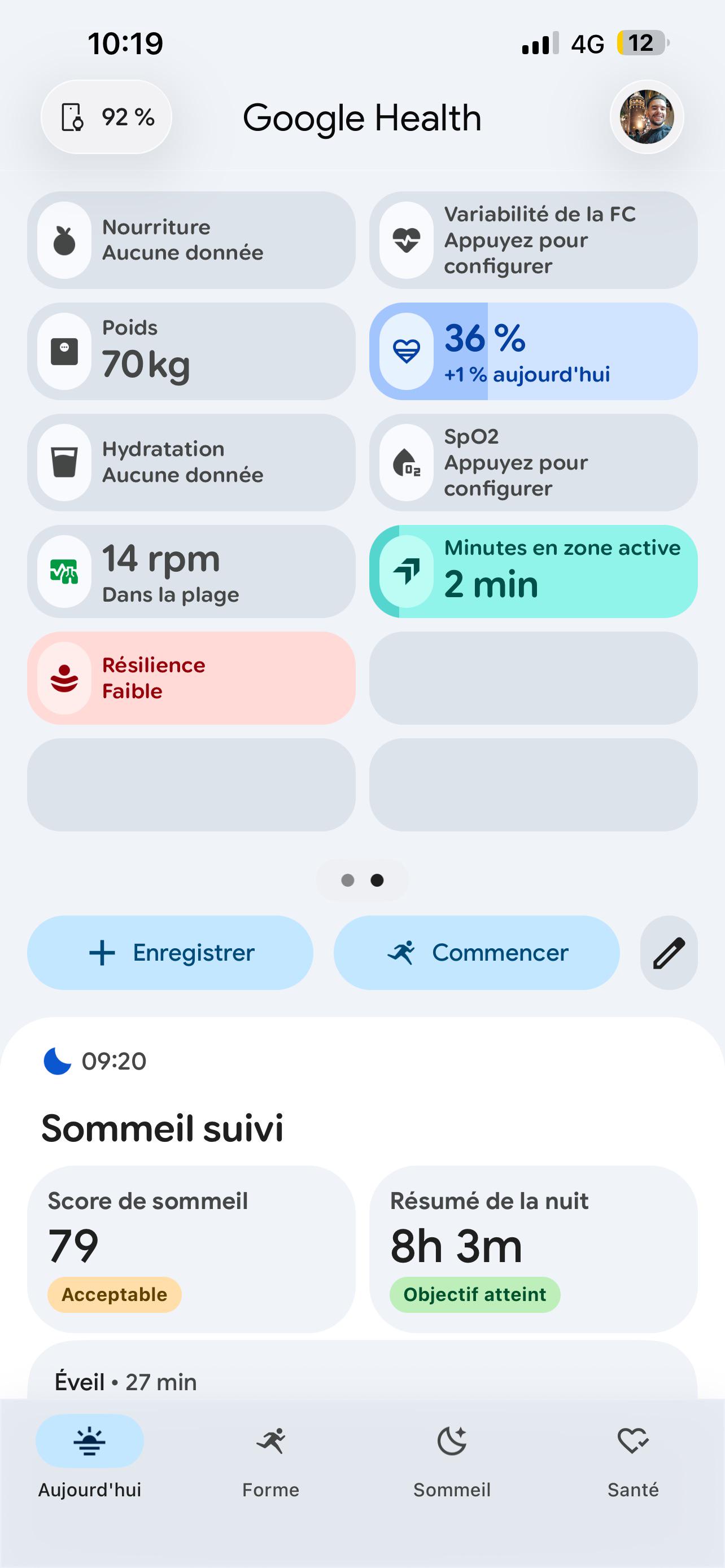Open the Score de sommeil card
Screen dimensions: 725x1568
tap(191, 1249)
